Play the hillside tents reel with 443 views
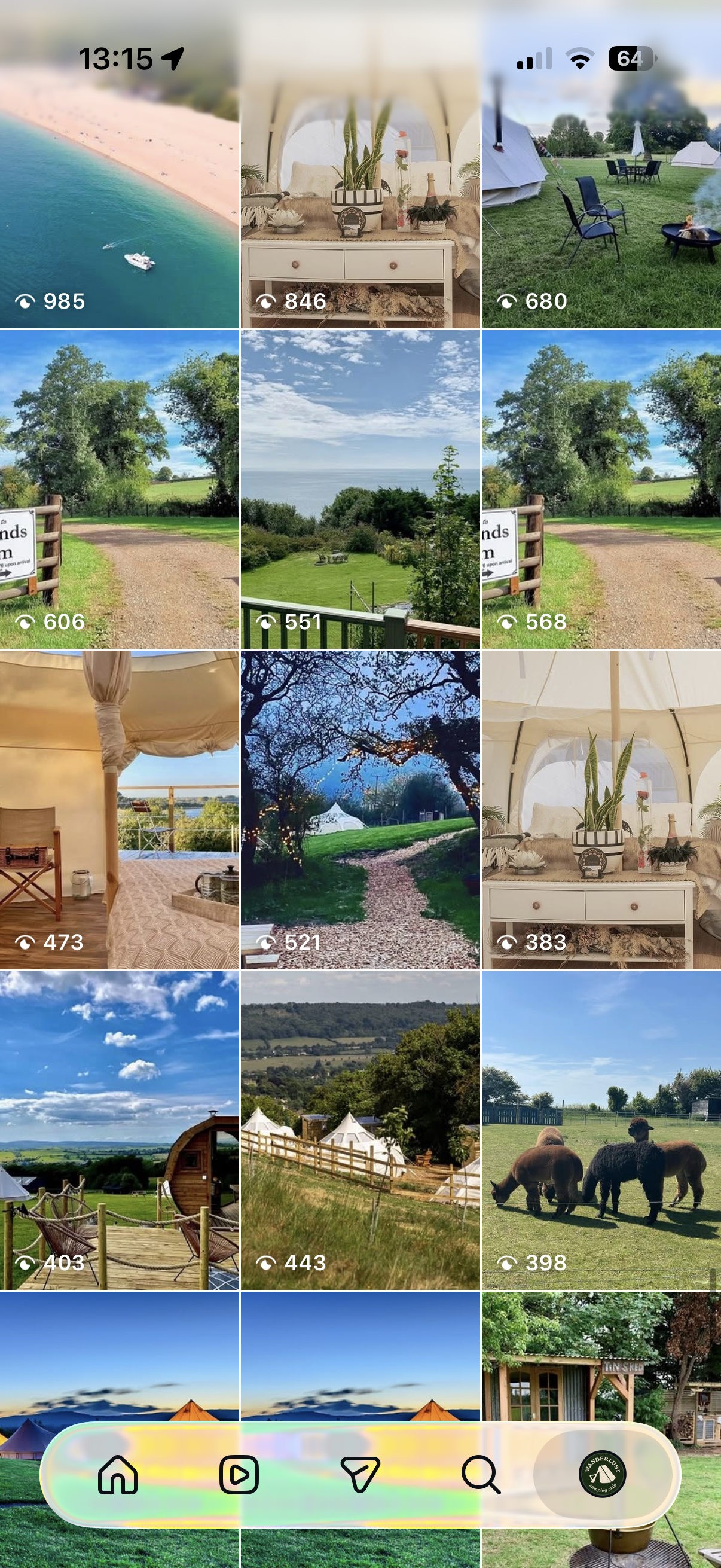Viewport: 721px width, 1568px height. tap(360, 1130)
